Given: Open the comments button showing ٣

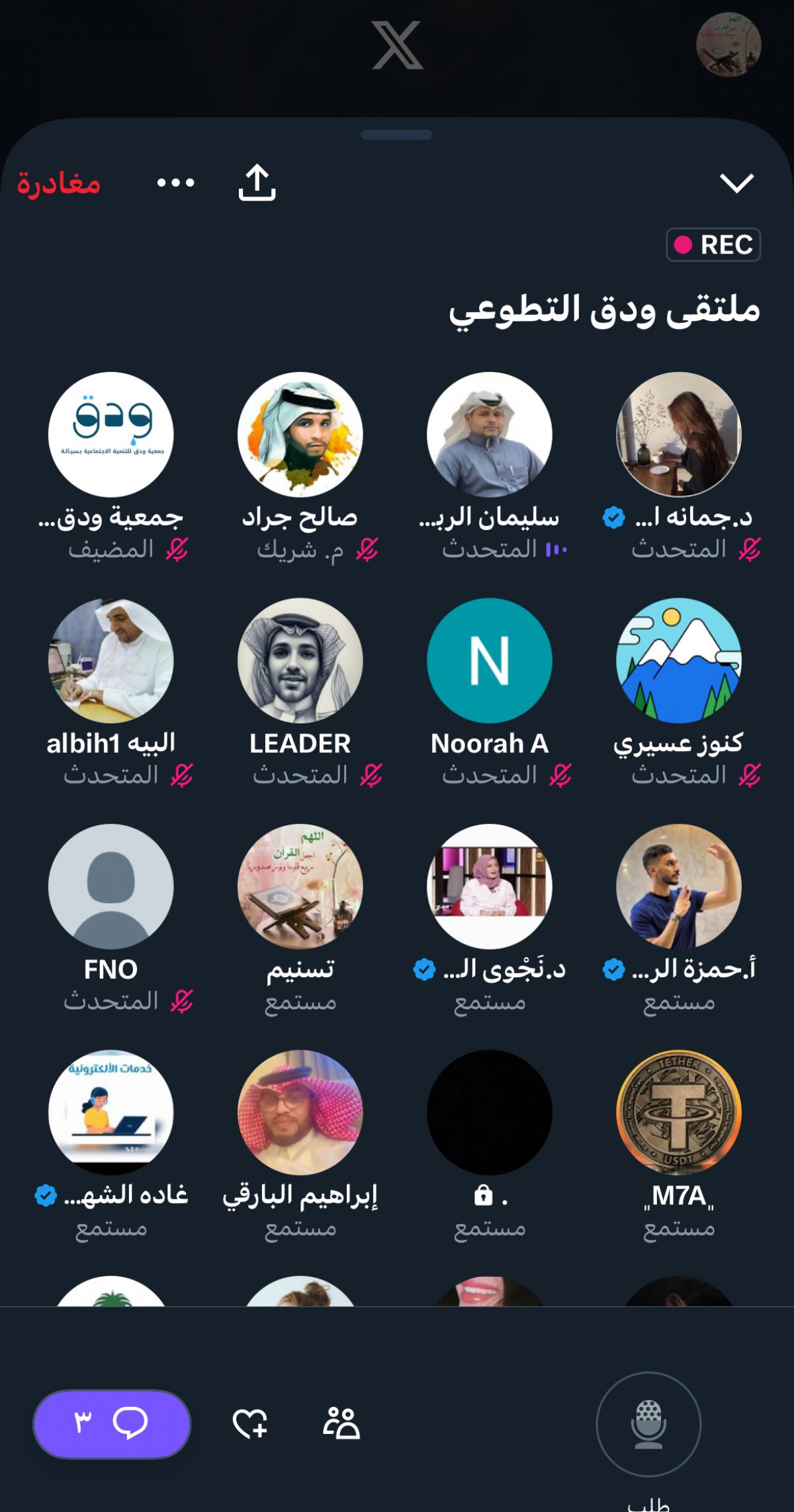Looking at the screenshot, I should 112,1423.
